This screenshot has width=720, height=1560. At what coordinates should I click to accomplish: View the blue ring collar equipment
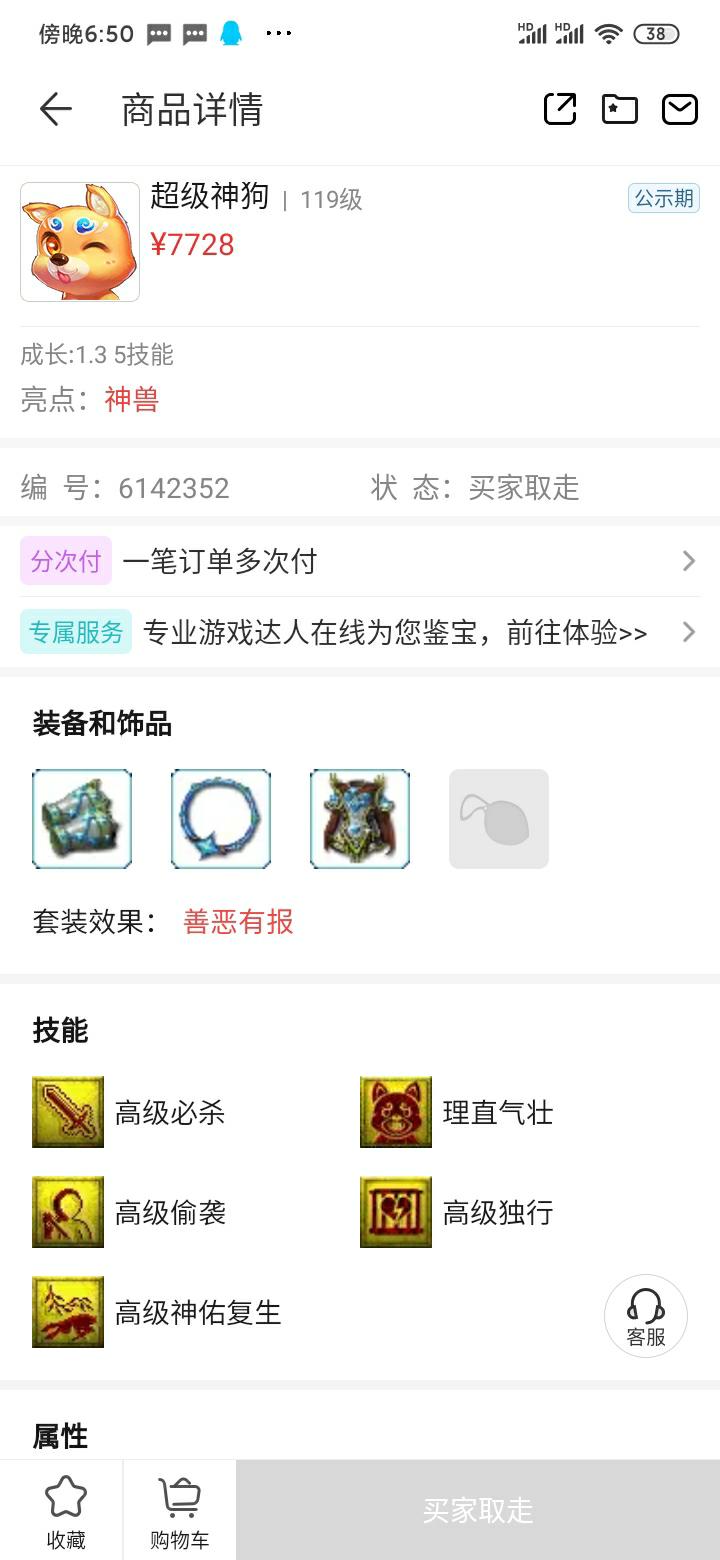[221, 819]
